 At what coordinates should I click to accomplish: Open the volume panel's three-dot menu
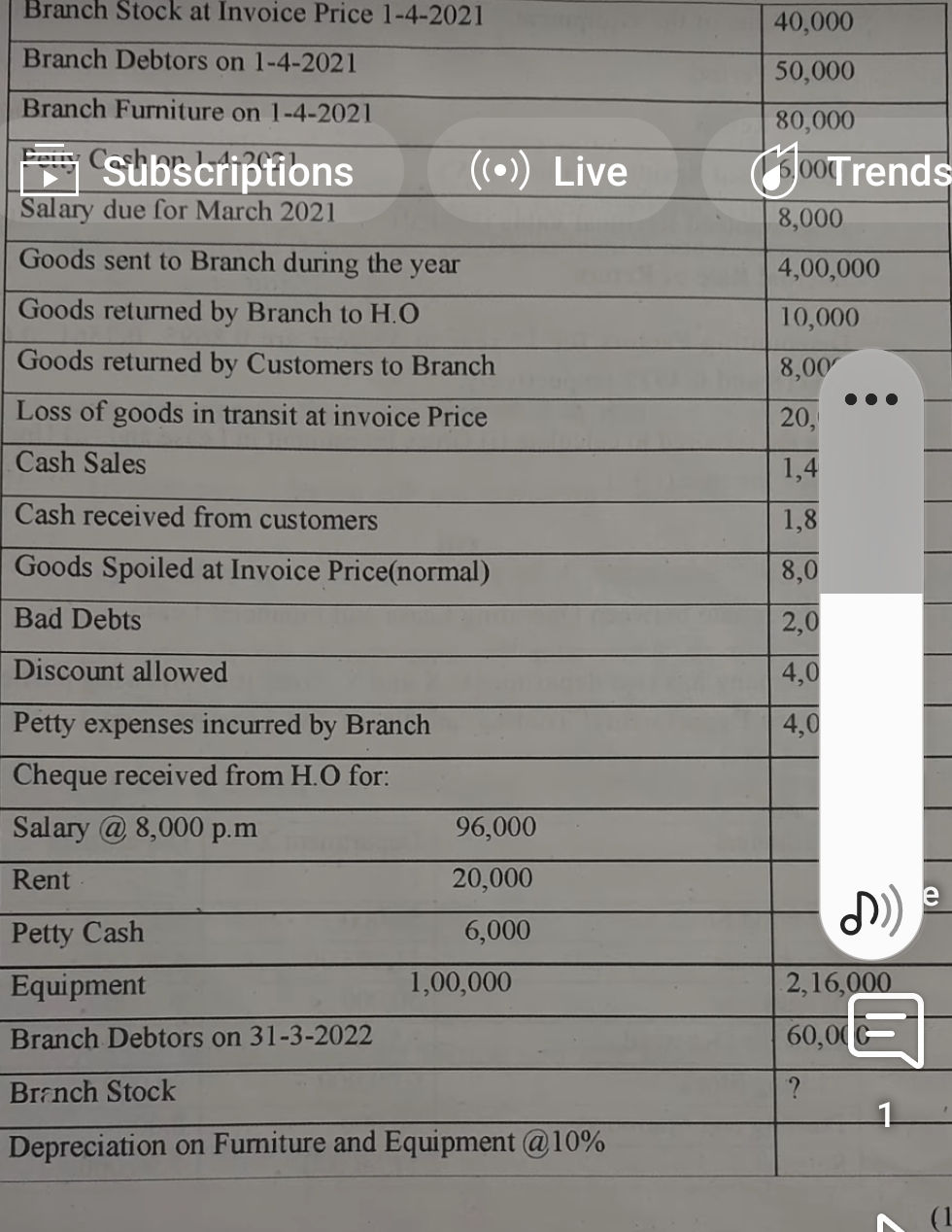(x=871, y=399)
